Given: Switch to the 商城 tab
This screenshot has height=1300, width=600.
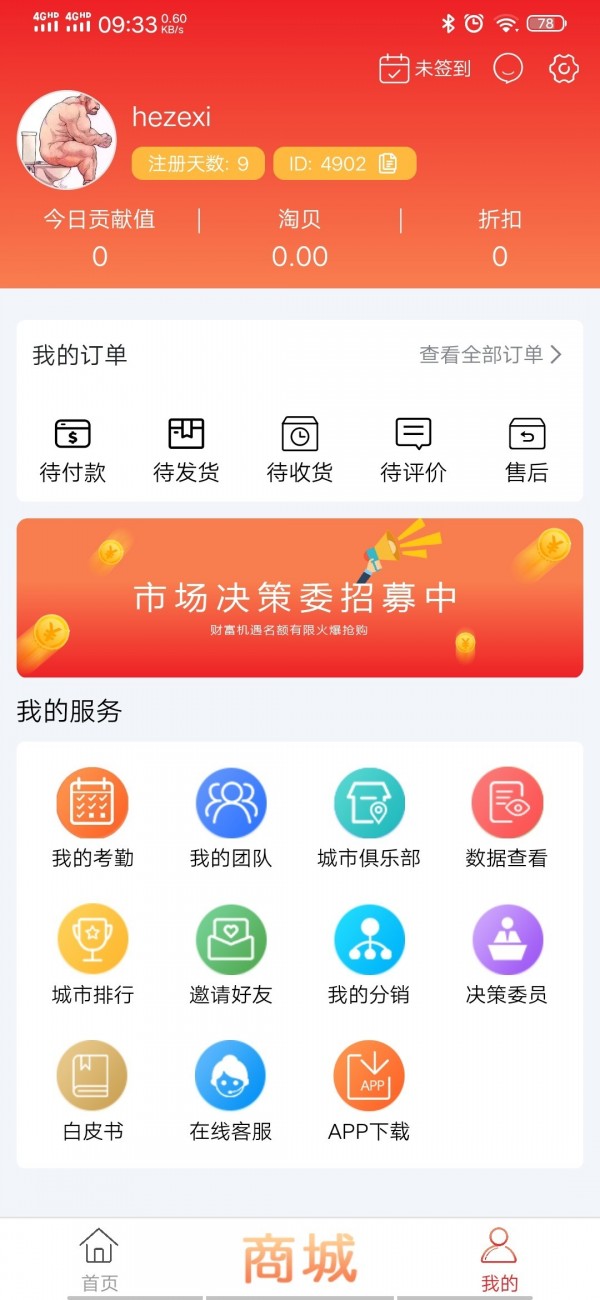Looking at the screenshot, I should [x=300, y=1258].
